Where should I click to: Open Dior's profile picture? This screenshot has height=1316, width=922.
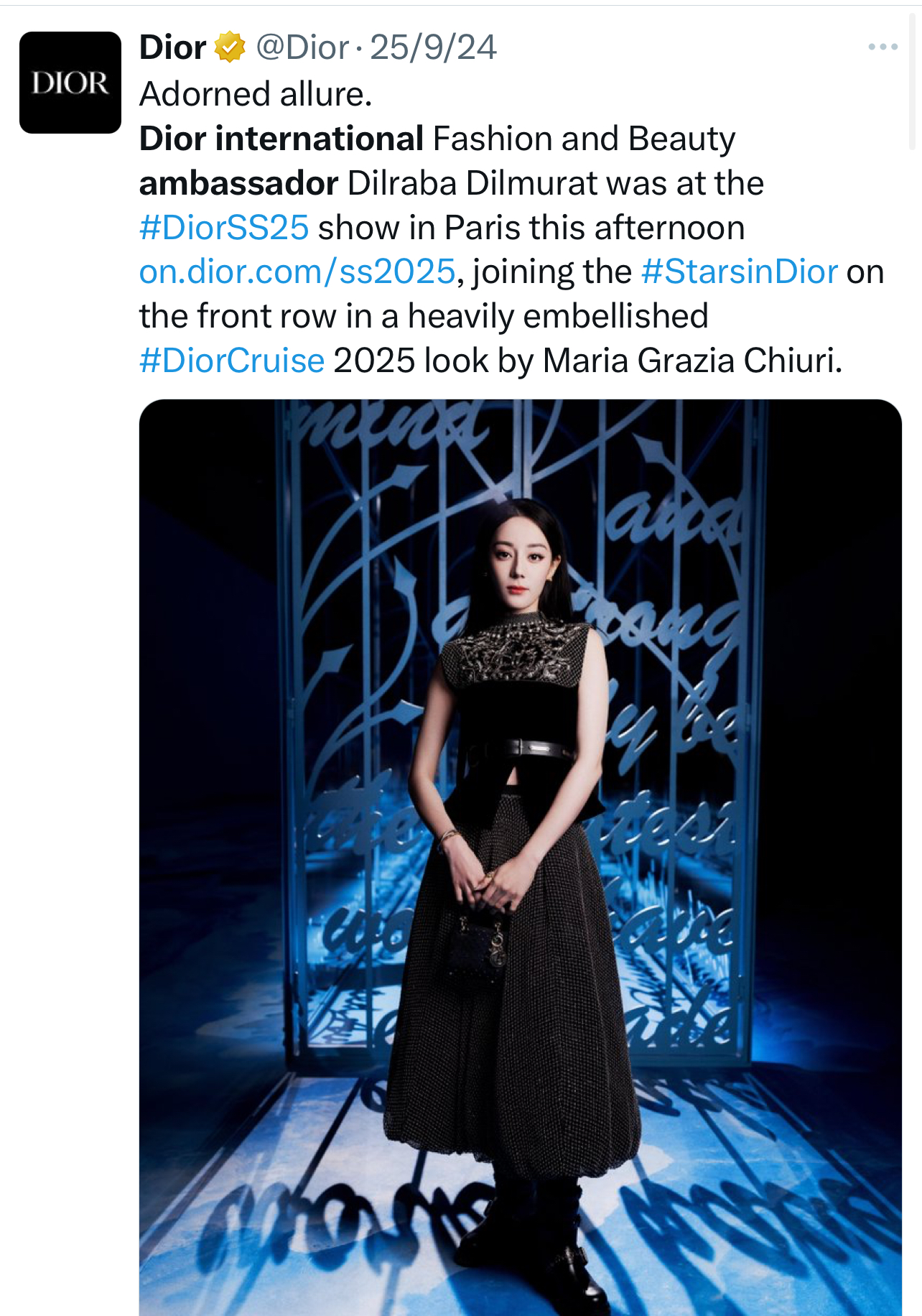(70, 83)
